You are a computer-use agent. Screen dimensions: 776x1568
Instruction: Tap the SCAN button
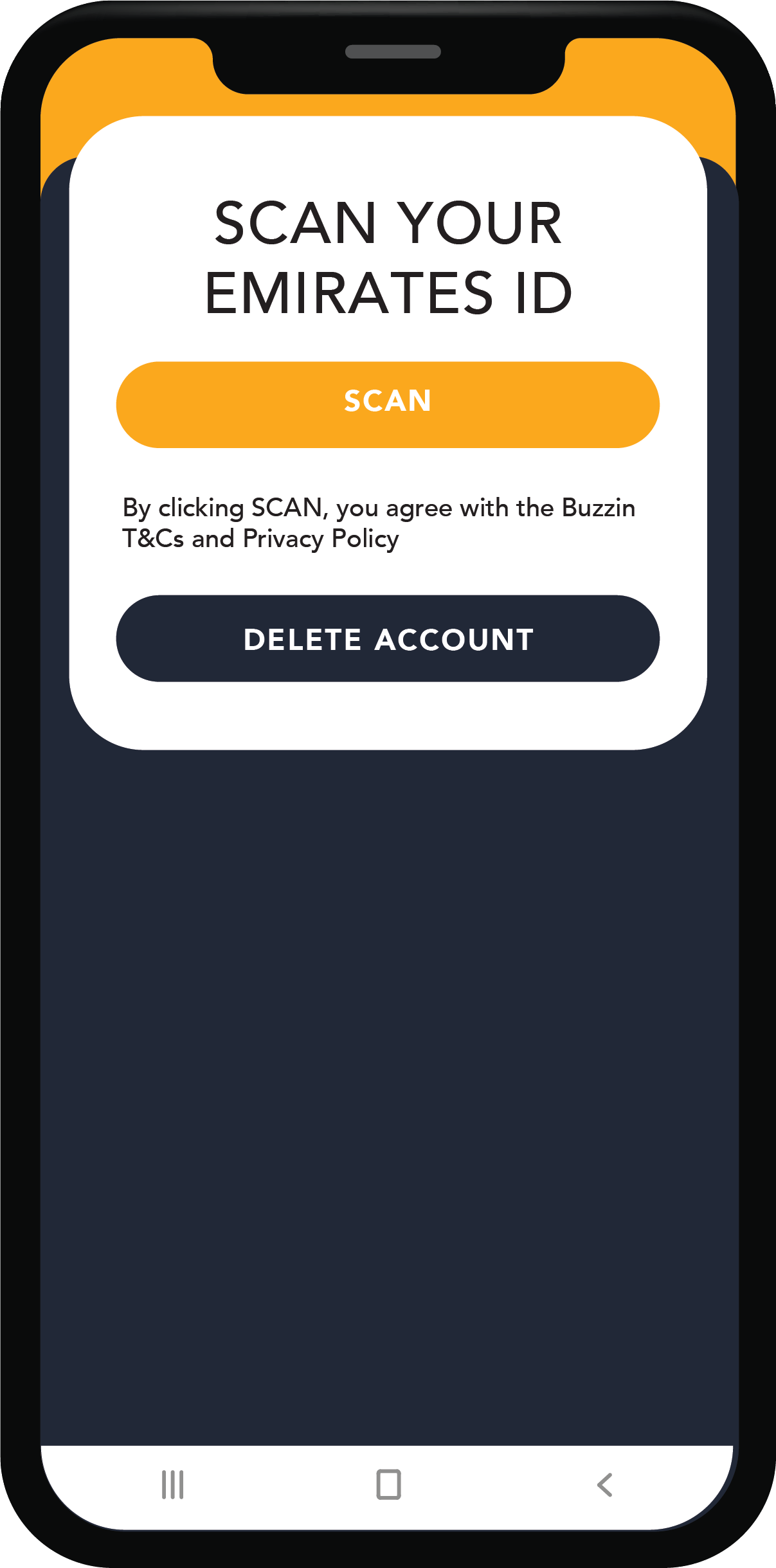388,404
